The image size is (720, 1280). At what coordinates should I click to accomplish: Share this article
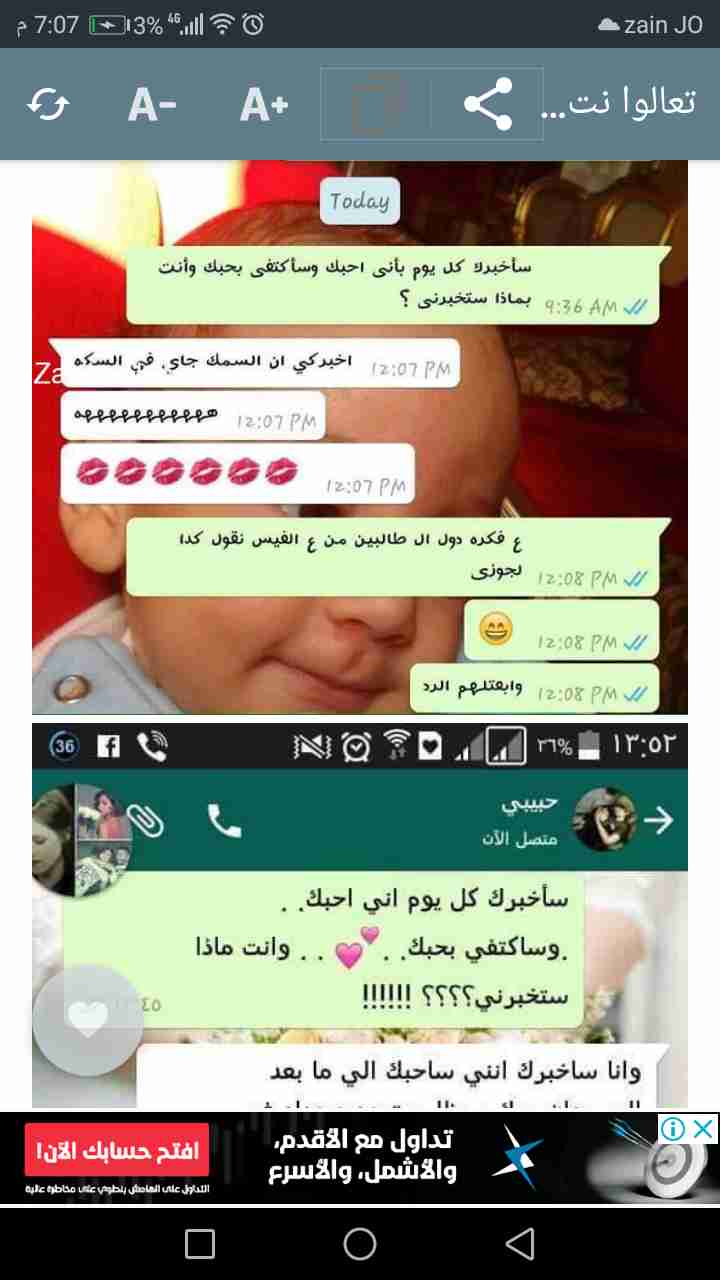pyautogui.click(x=489, y=104)
